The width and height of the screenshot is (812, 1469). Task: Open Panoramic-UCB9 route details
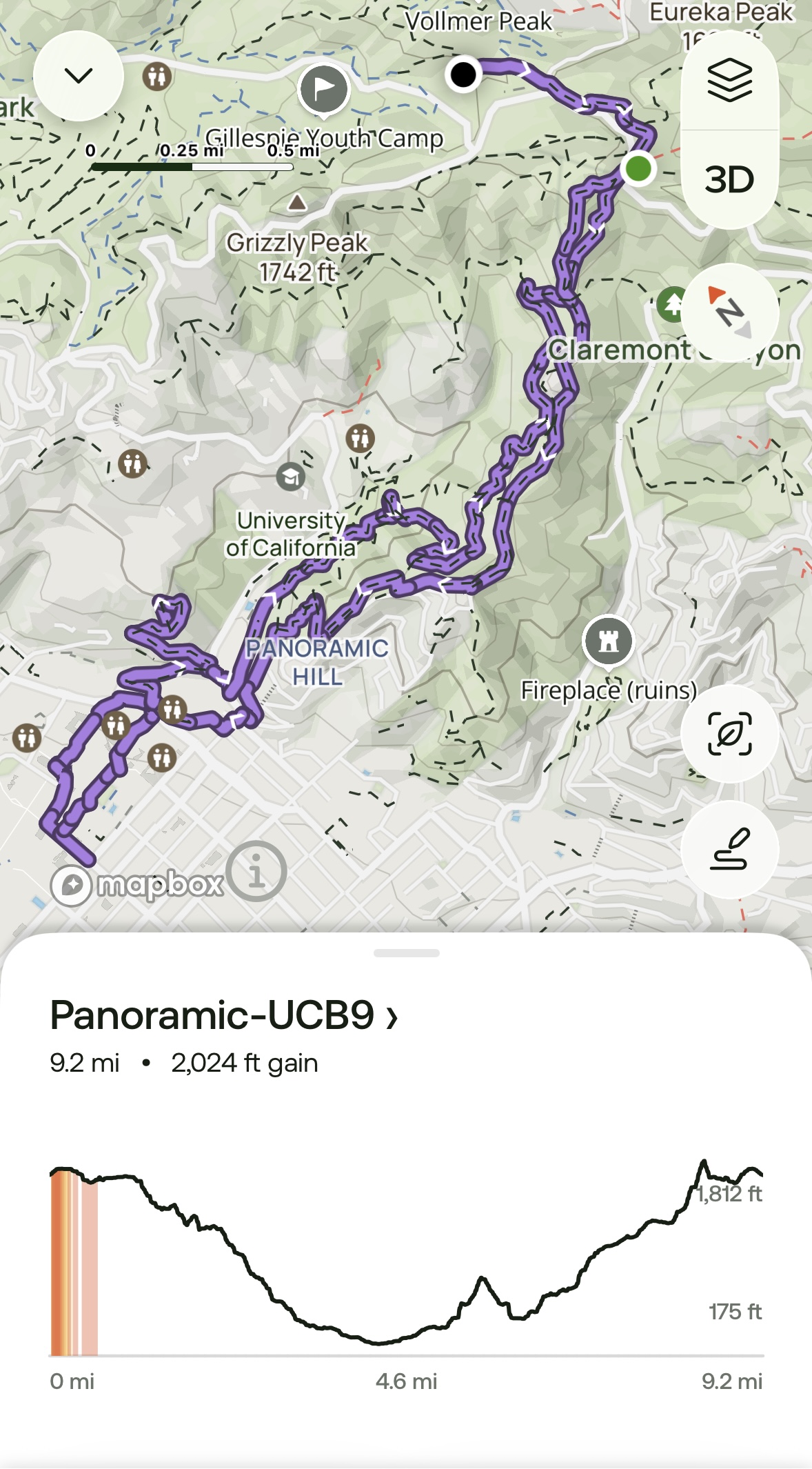[x=223, y=1015]
